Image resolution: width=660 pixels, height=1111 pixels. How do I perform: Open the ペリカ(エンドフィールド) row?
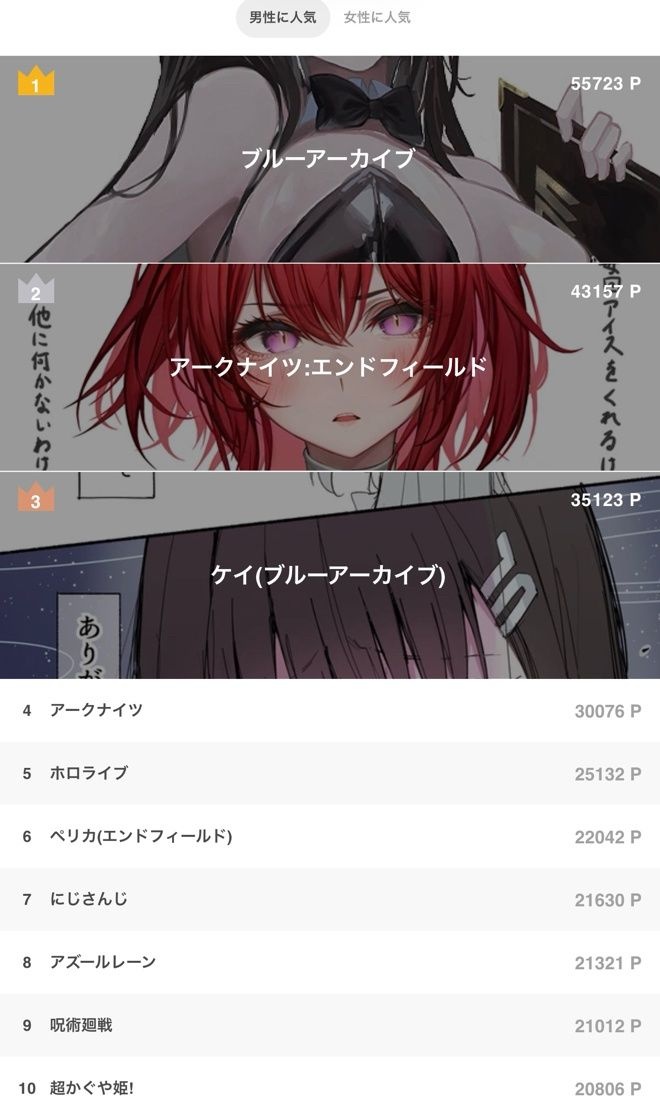tap(330, 837)
